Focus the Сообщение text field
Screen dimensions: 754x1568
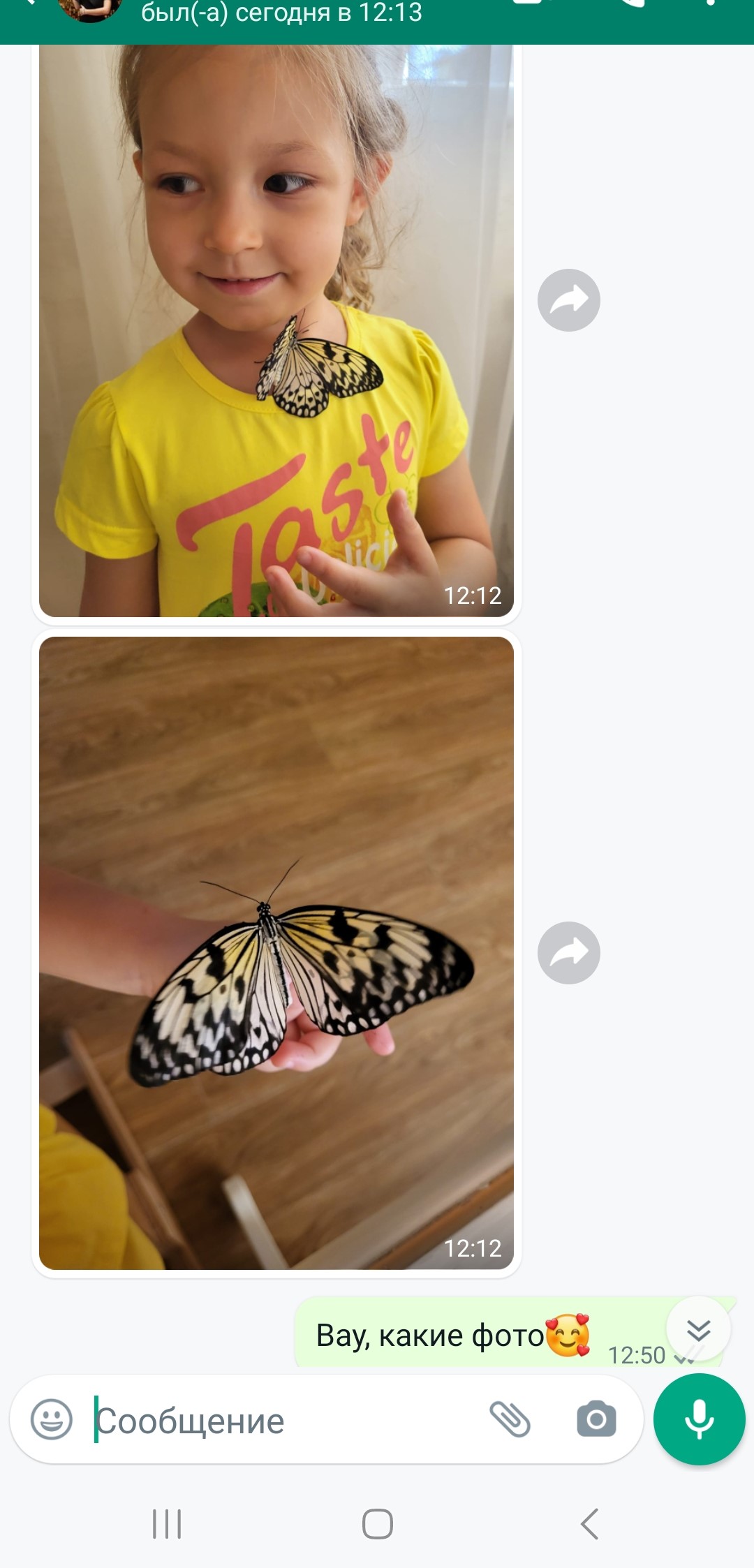click(x=279, y=1421)
